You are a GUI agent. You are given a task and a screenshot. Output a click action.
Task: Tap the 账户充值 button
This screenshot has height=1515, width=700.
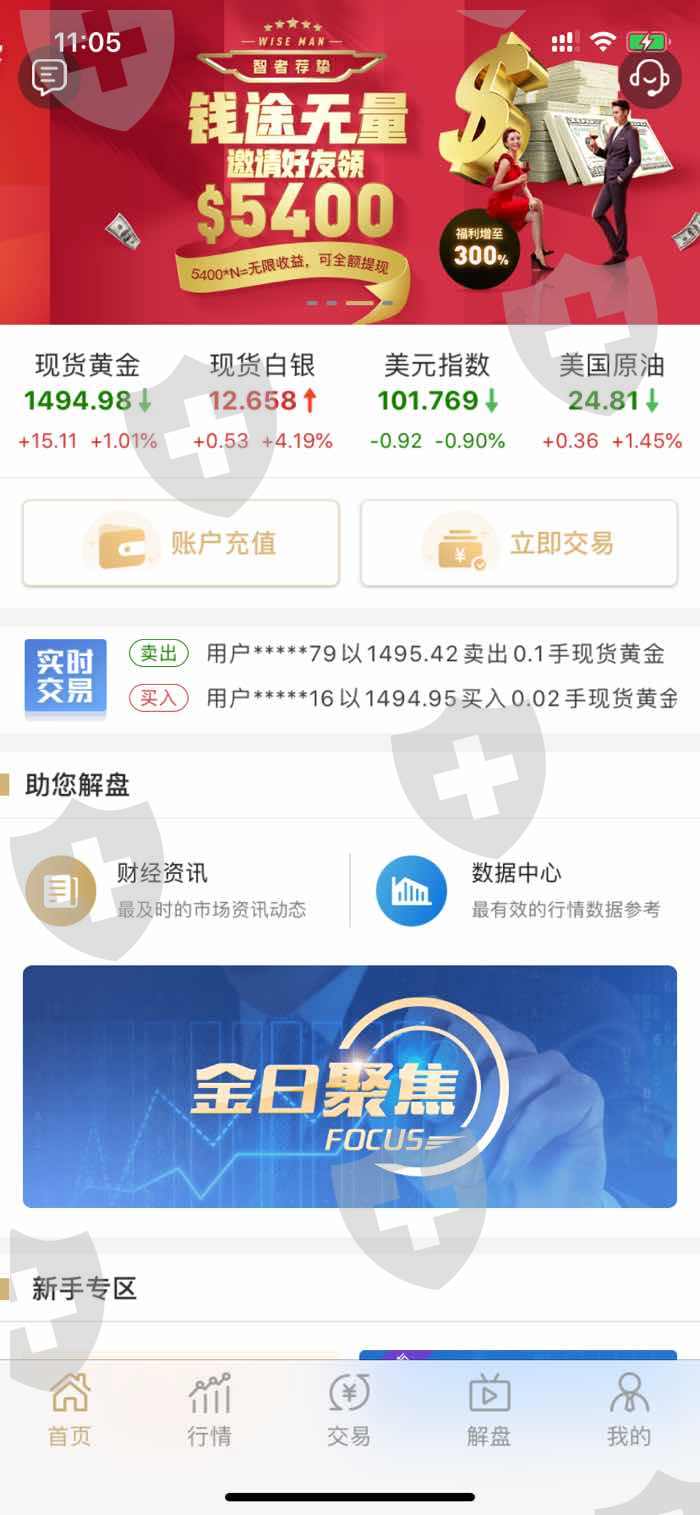181,544
